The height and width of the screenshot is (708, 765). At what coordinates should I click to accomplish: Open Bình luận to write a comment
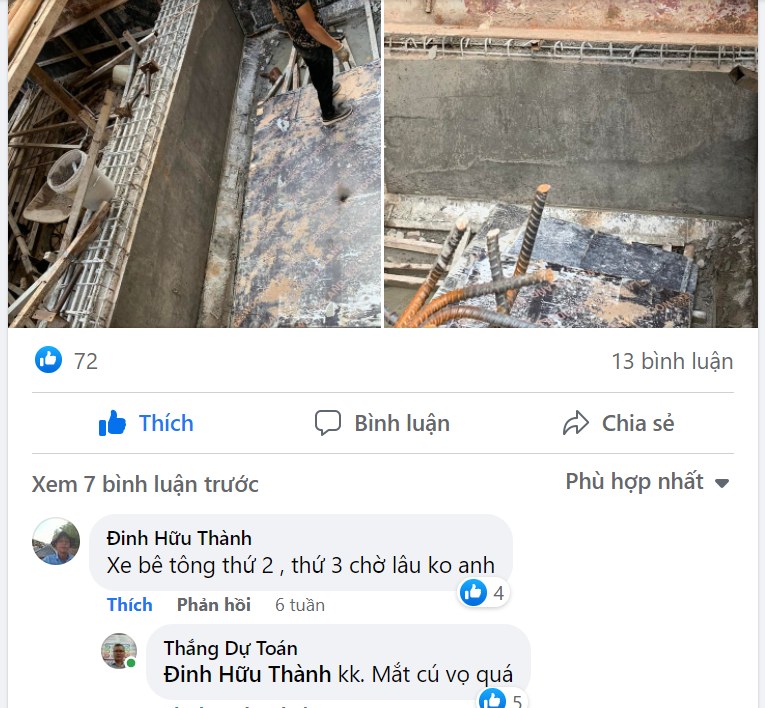[382, 423]
